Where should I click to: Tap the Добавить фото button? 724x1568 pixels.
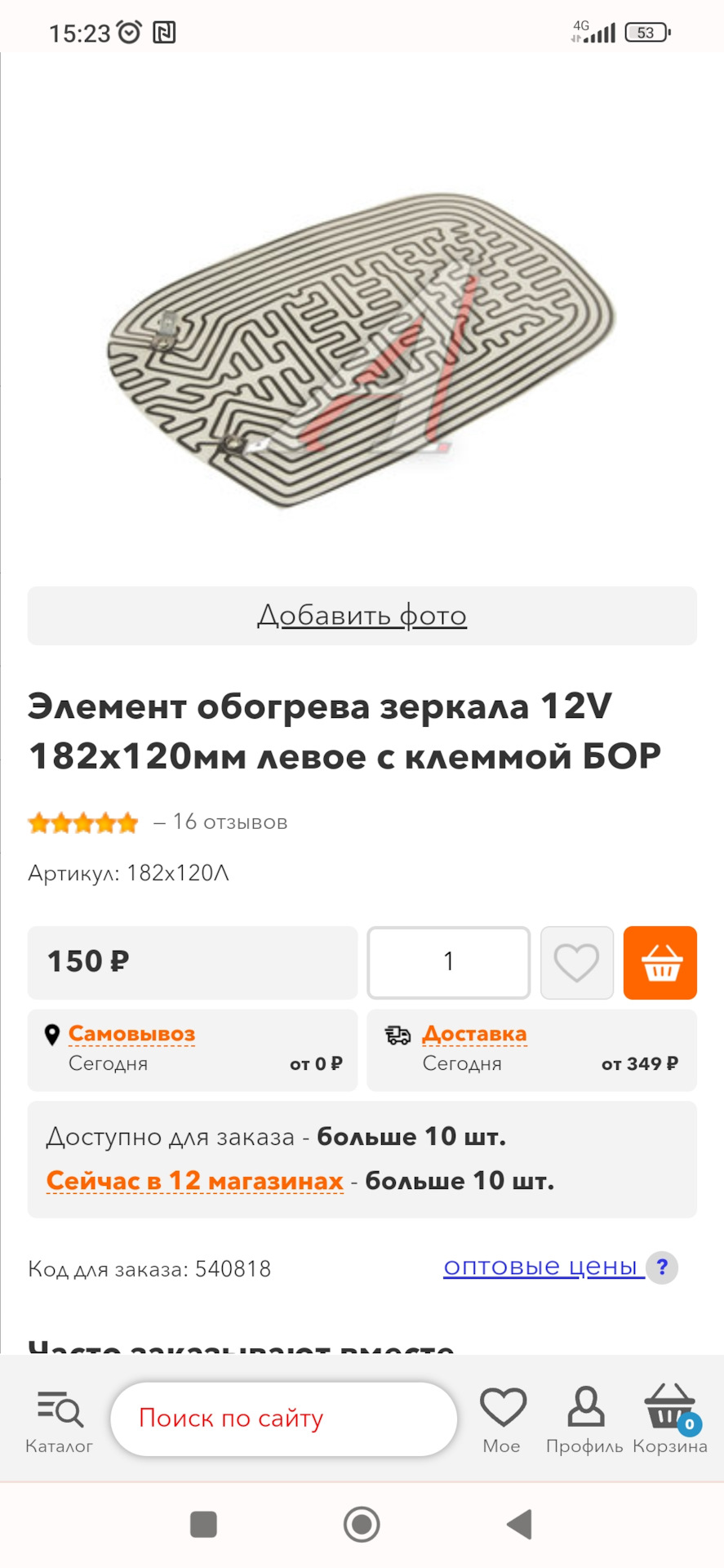362,616
